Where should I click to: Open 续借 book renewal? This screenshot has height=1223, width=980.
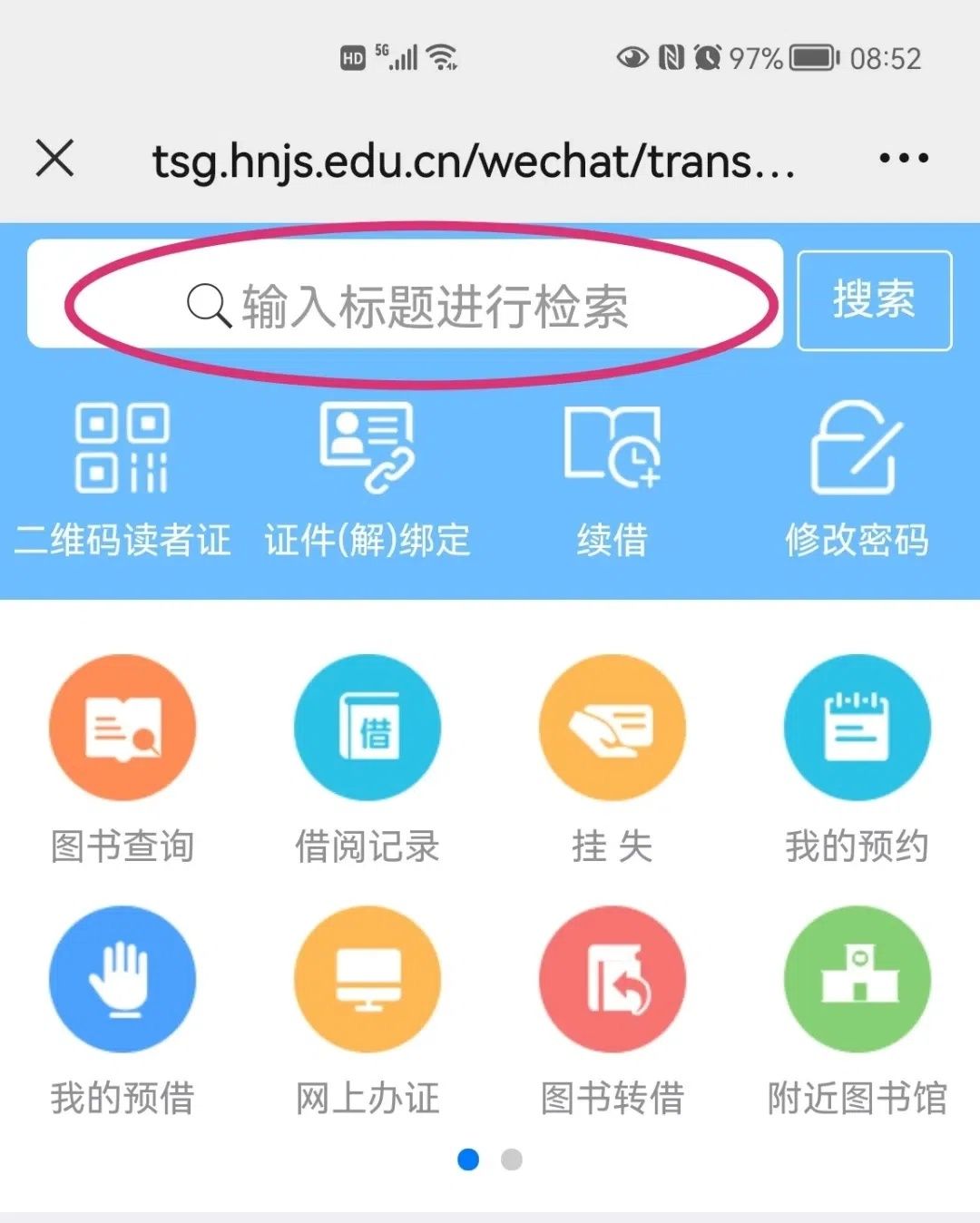tap(612, 476)
